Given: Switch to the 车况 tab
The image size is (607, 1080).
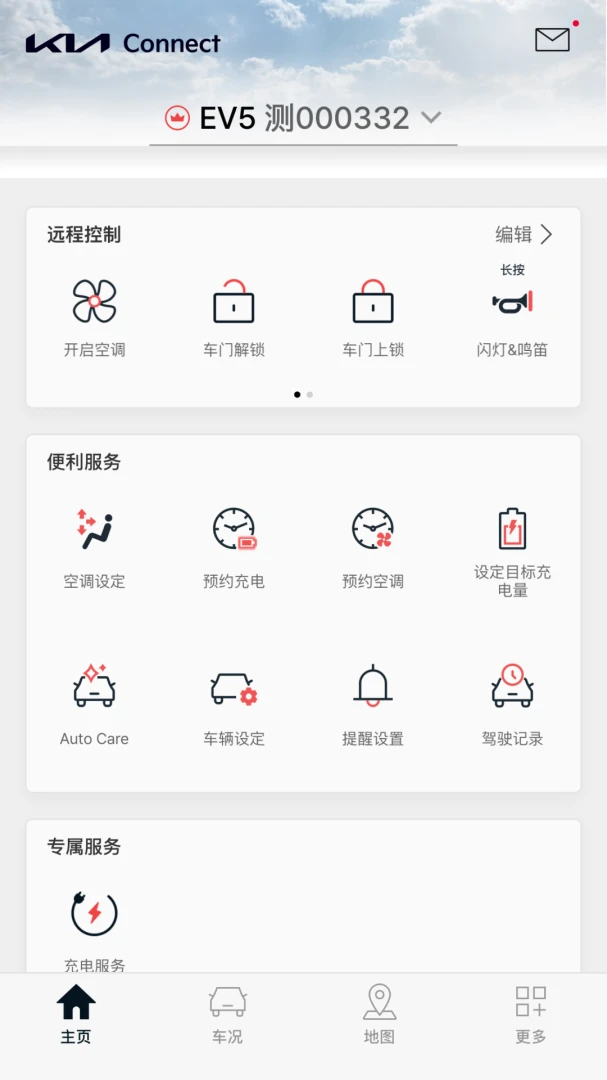Looking at the screenshot, I should pos(227,1014).
